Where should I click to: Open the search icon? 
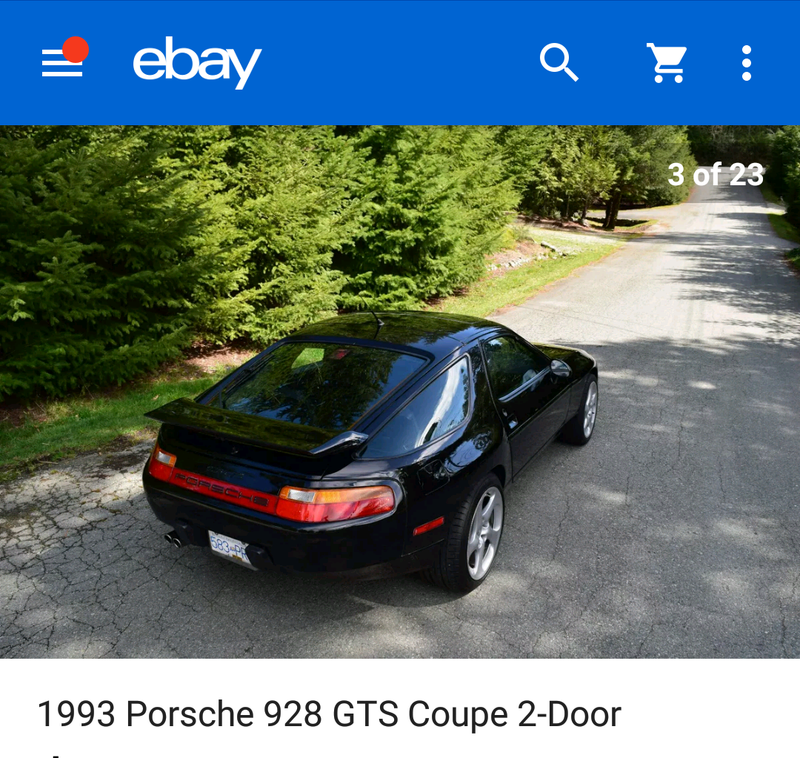(559, 63)
